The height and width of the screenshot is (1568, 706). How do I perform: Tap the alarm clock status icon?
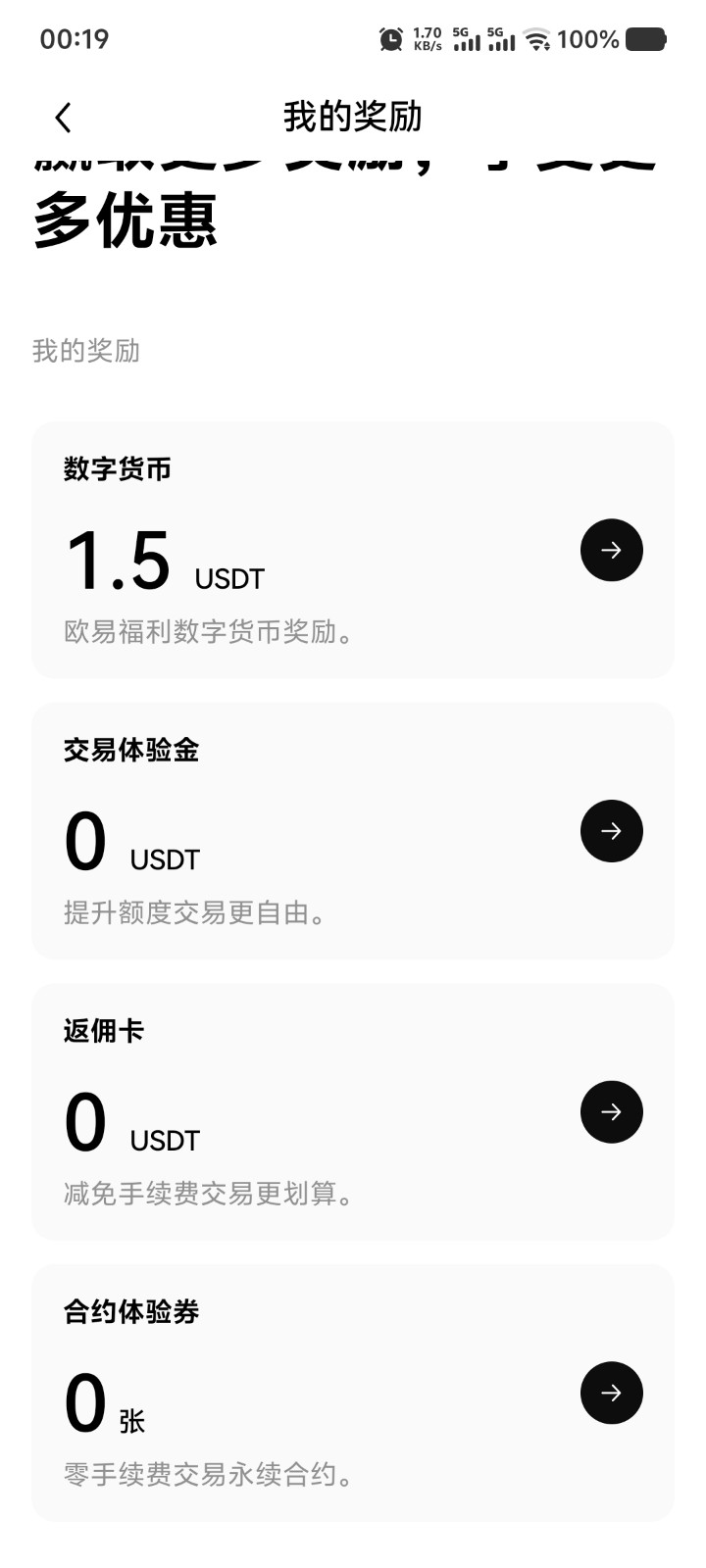coord(389,39)
